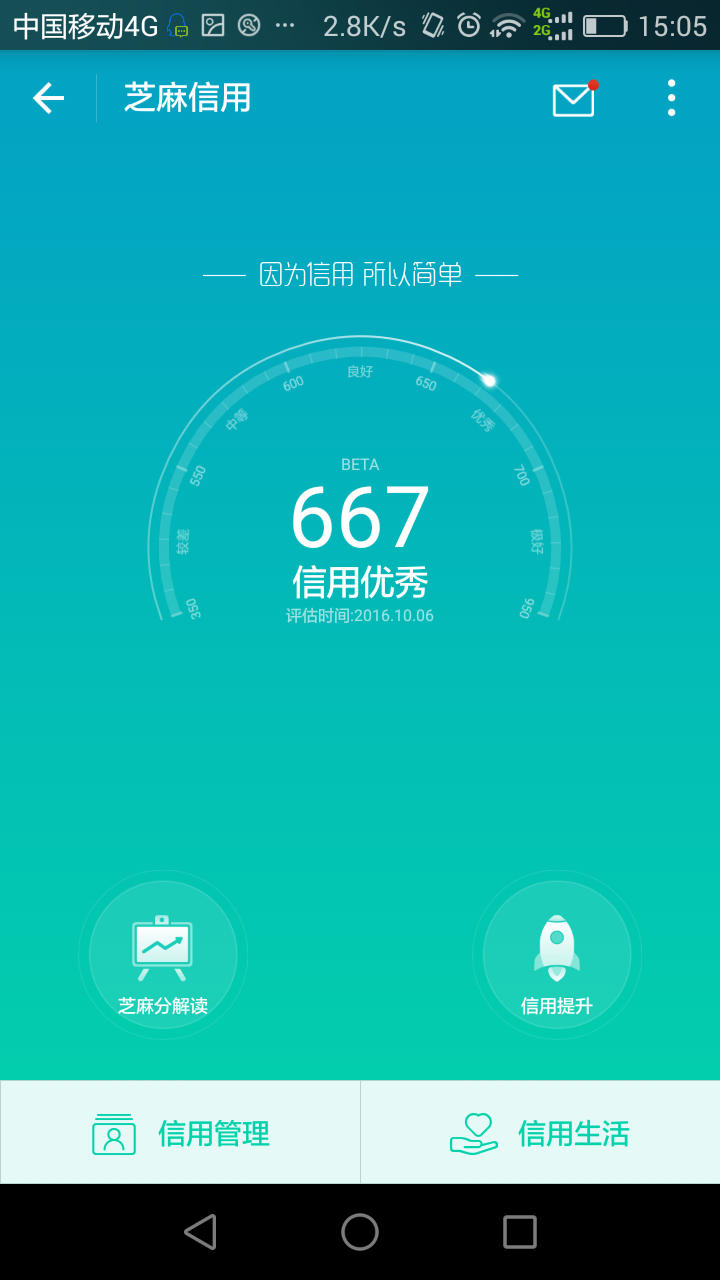Viewport: 720px width, 1280px height.
Task: Tap the system home button
Action: click(x=360, y=1232)
